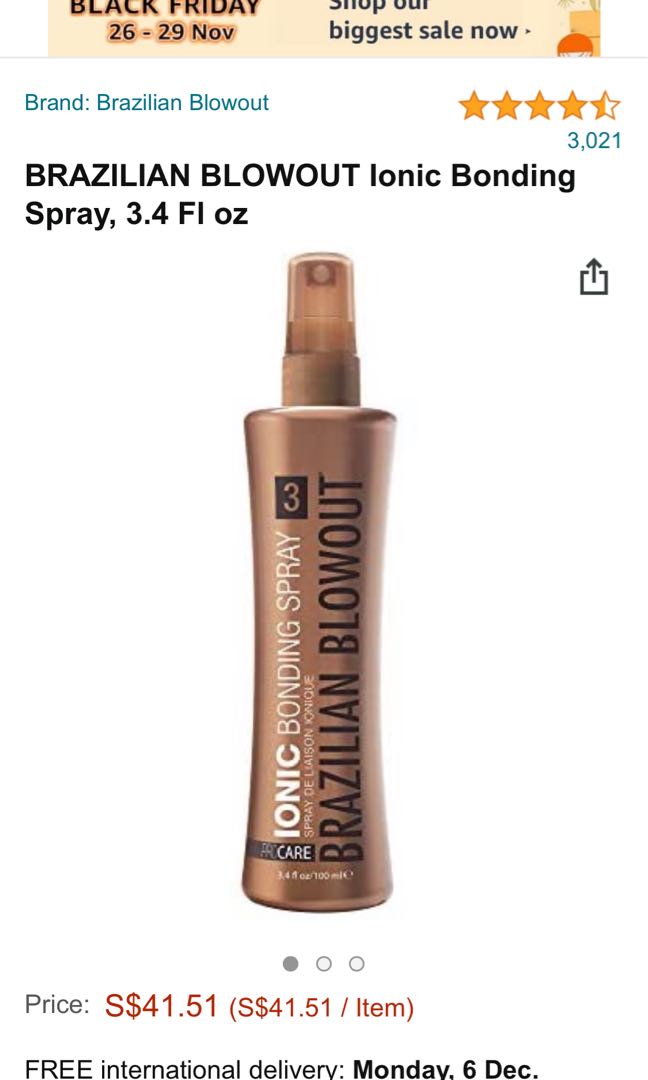The height and width of the screenshot is (1080, 648).
Task: Open the Brazilian Blowout brand link
Action: tap(146, 102)
